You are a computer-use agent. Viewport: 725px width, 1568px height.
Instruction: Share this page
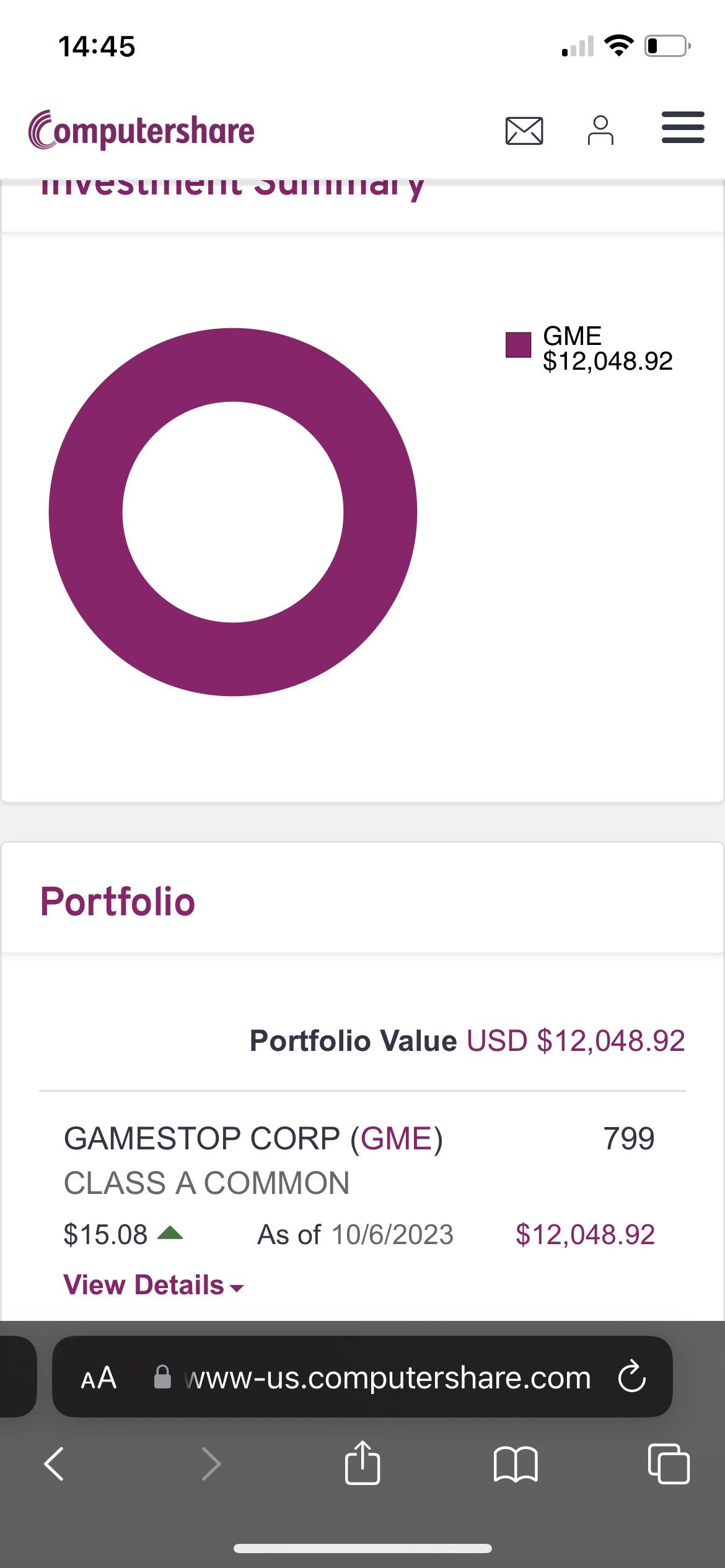pos(362,1463)
